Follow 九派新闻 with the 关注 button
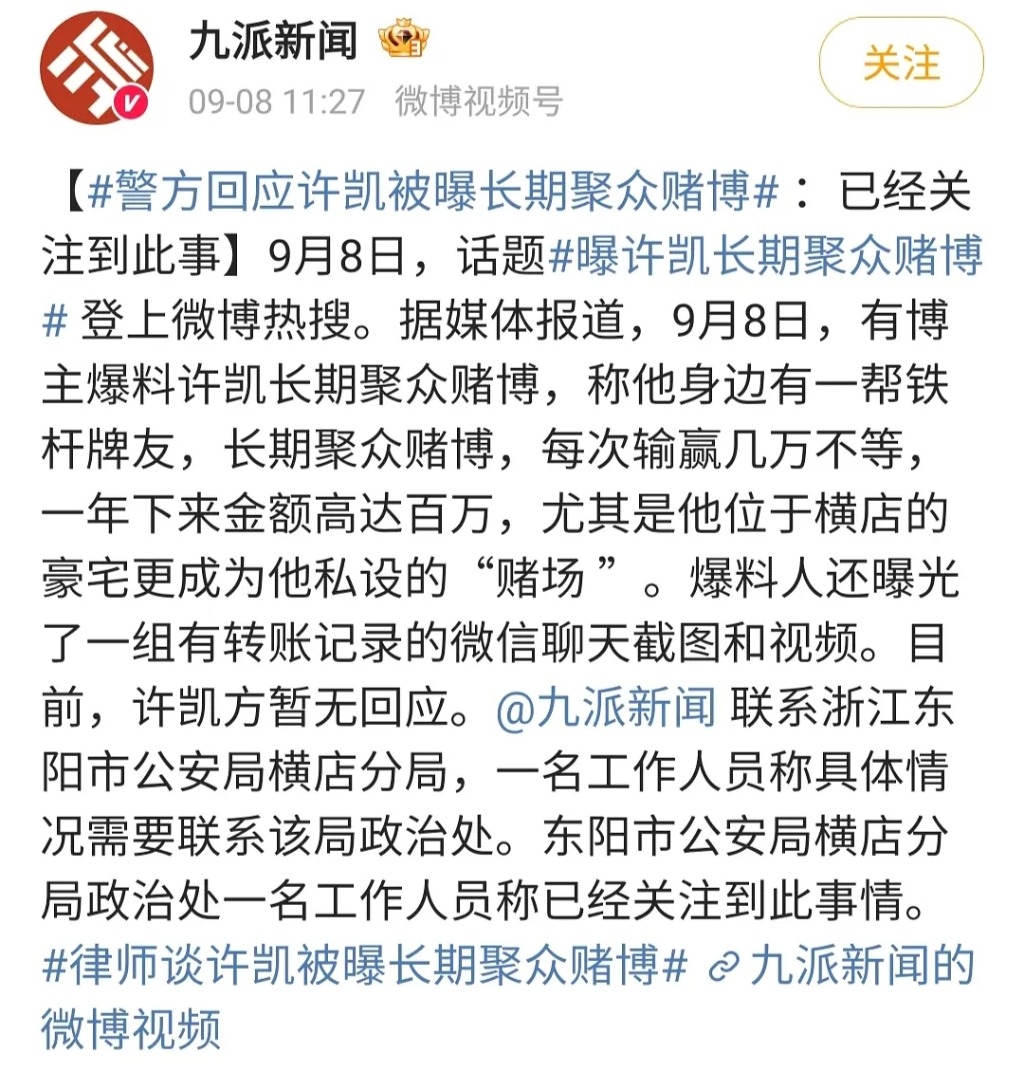The image size is (1024, 1072). click(901, 63)
